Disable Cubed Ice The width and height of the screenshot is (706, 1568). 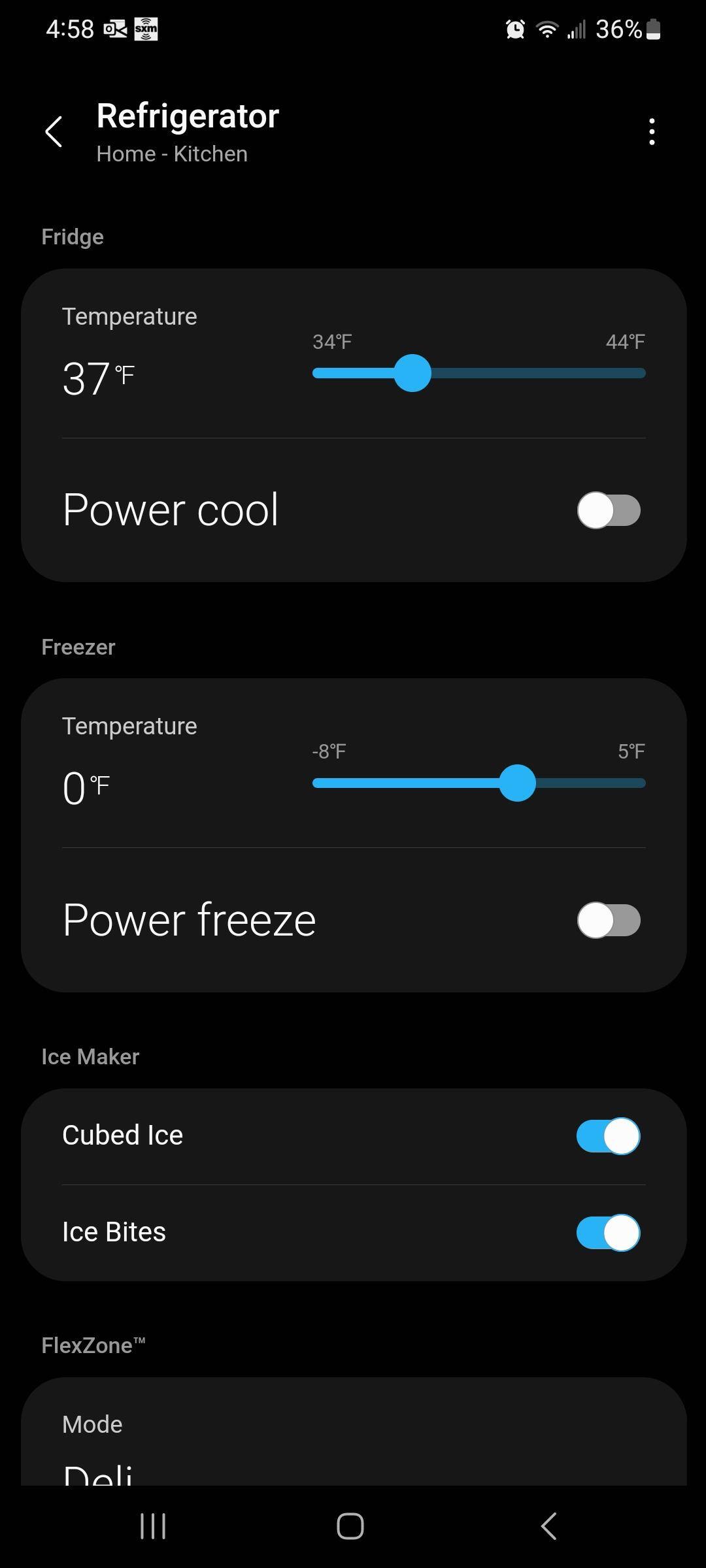tap(608, 1136)
